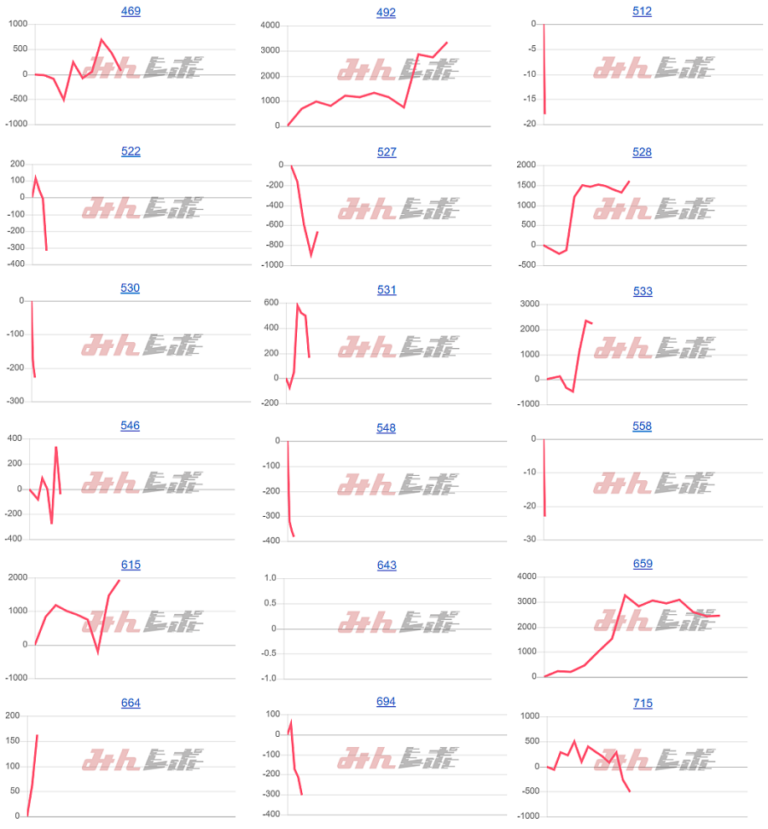Select the 664 link
768x829 pixels.
pos(130,703)
